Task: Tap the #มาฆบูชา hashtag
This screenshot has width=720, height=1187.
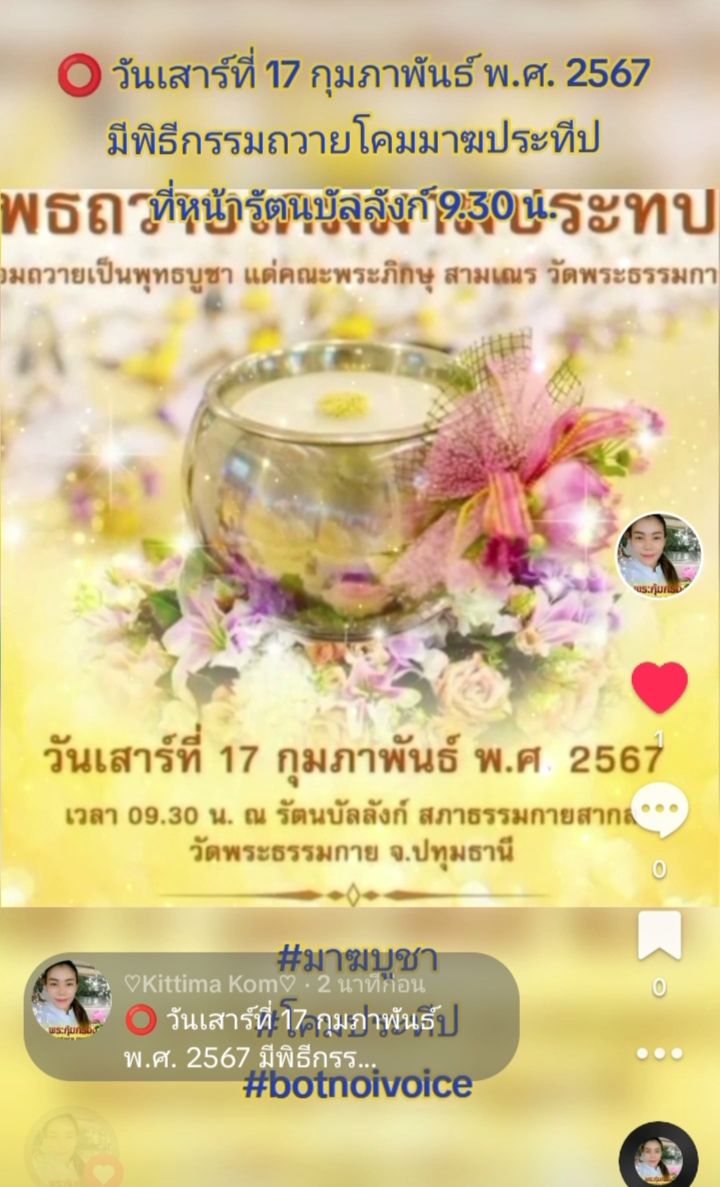Action: point(357,959)
